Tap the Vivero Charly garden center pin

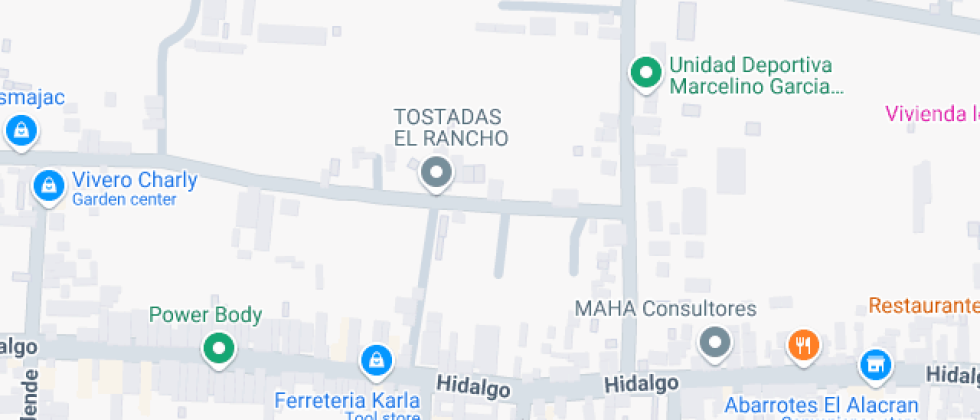[47, 186]
